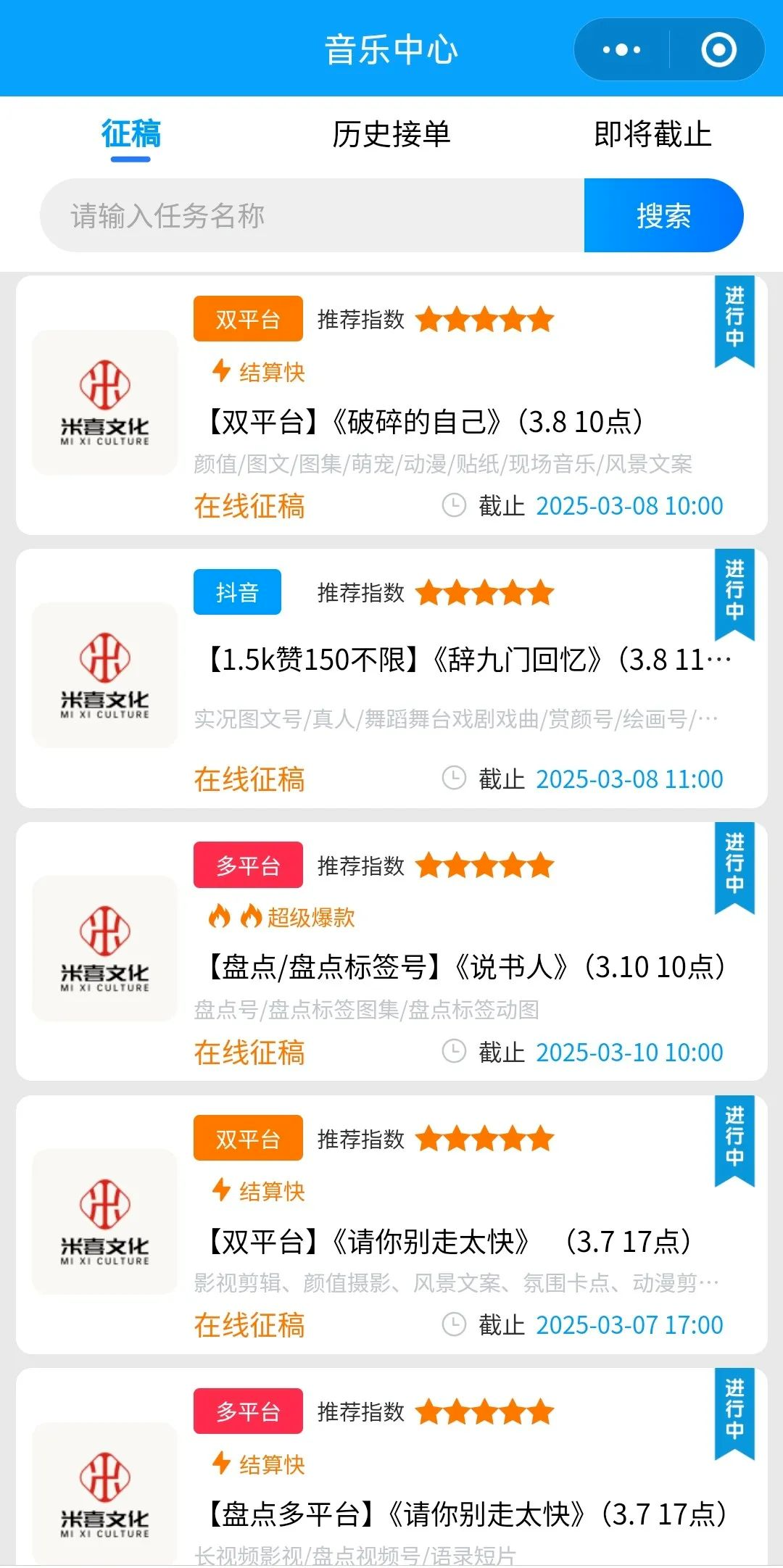The image size is (783, 1568).
Task: Open the 【双平台】《请你别走太快》 task card
Action: click(391, 1224)
